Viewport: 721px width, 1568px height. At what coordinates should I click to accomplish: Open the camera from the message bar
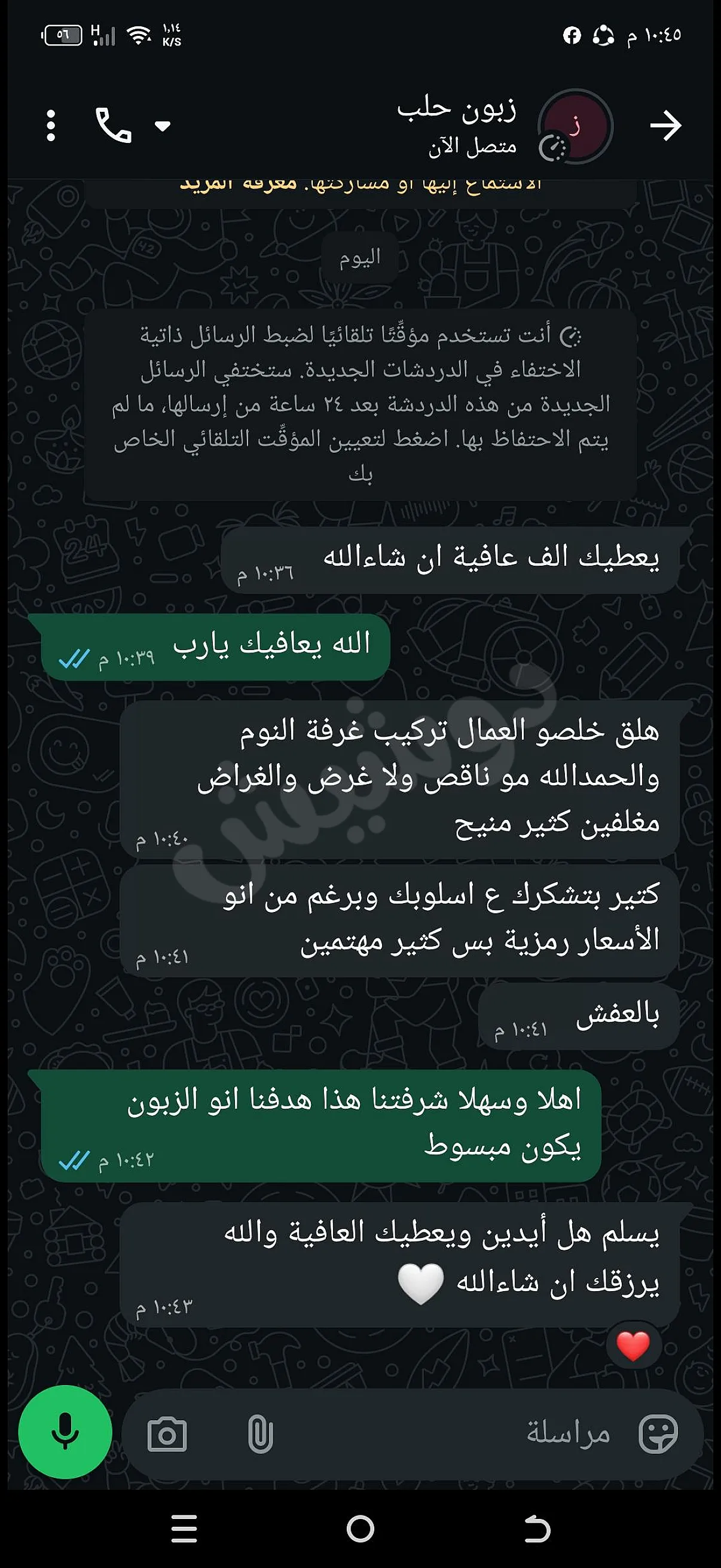167,1434
